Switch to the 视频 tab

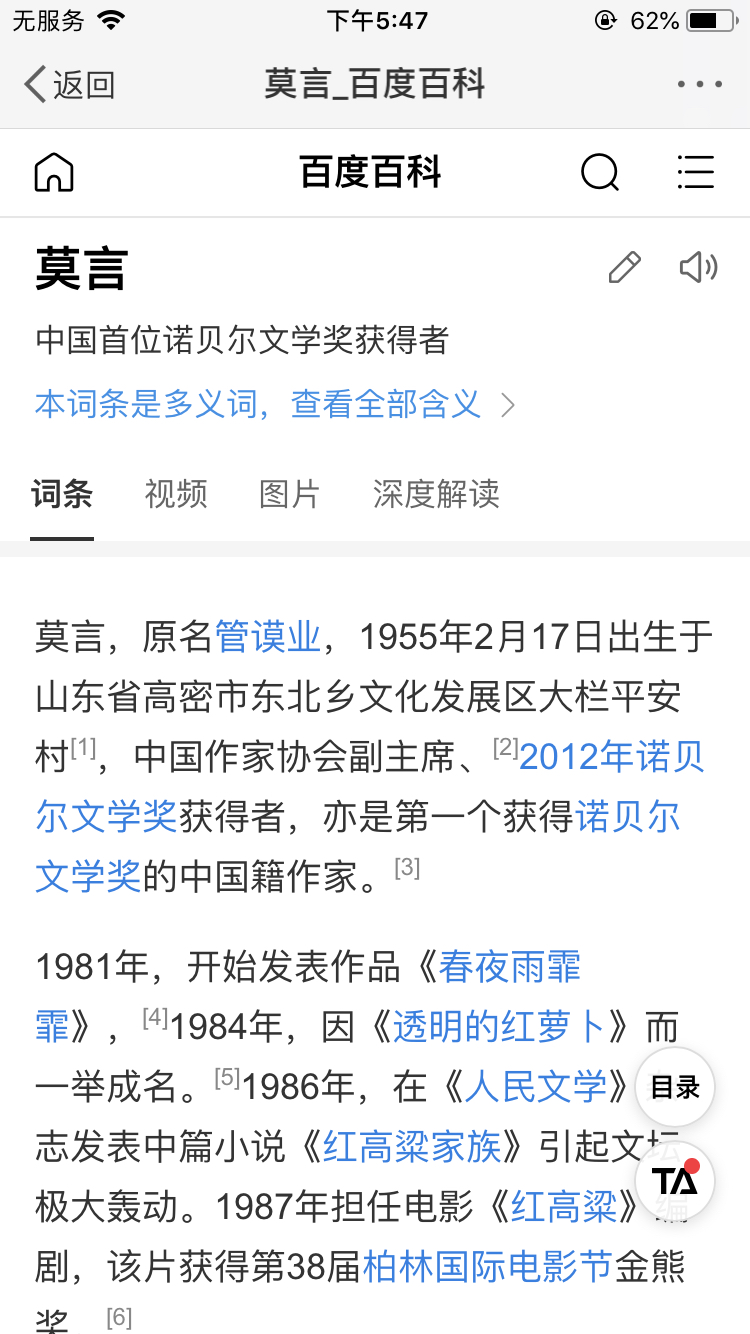click(176, 494)
